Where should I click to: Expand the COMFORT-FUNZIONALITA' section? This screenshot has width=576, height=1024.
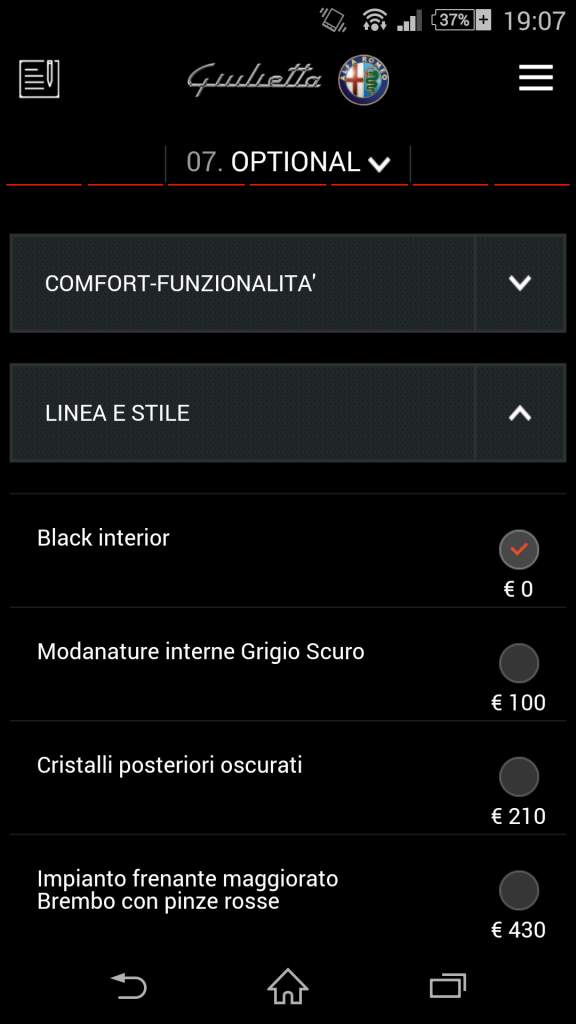[288, 283]
